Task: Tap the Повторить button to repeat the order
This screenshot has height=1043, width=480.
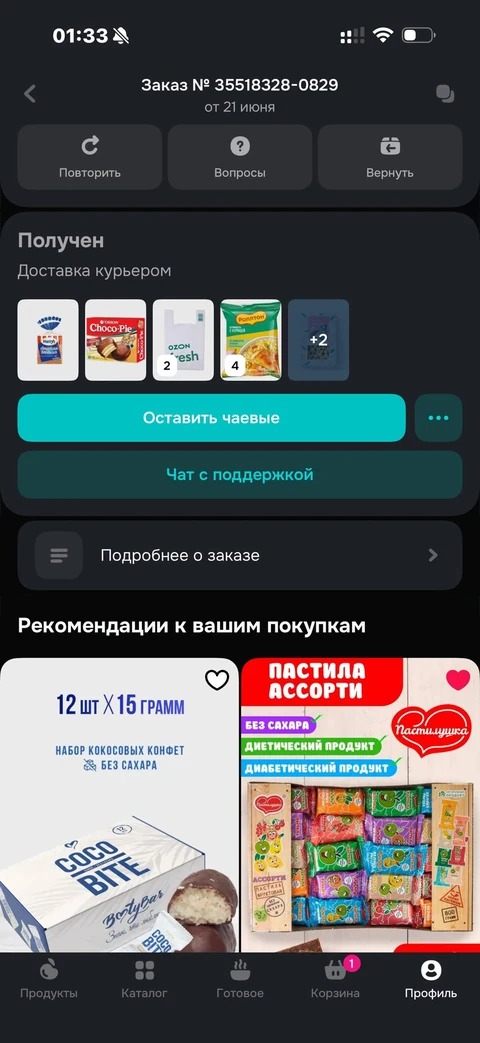Action: tap(90, 157)
